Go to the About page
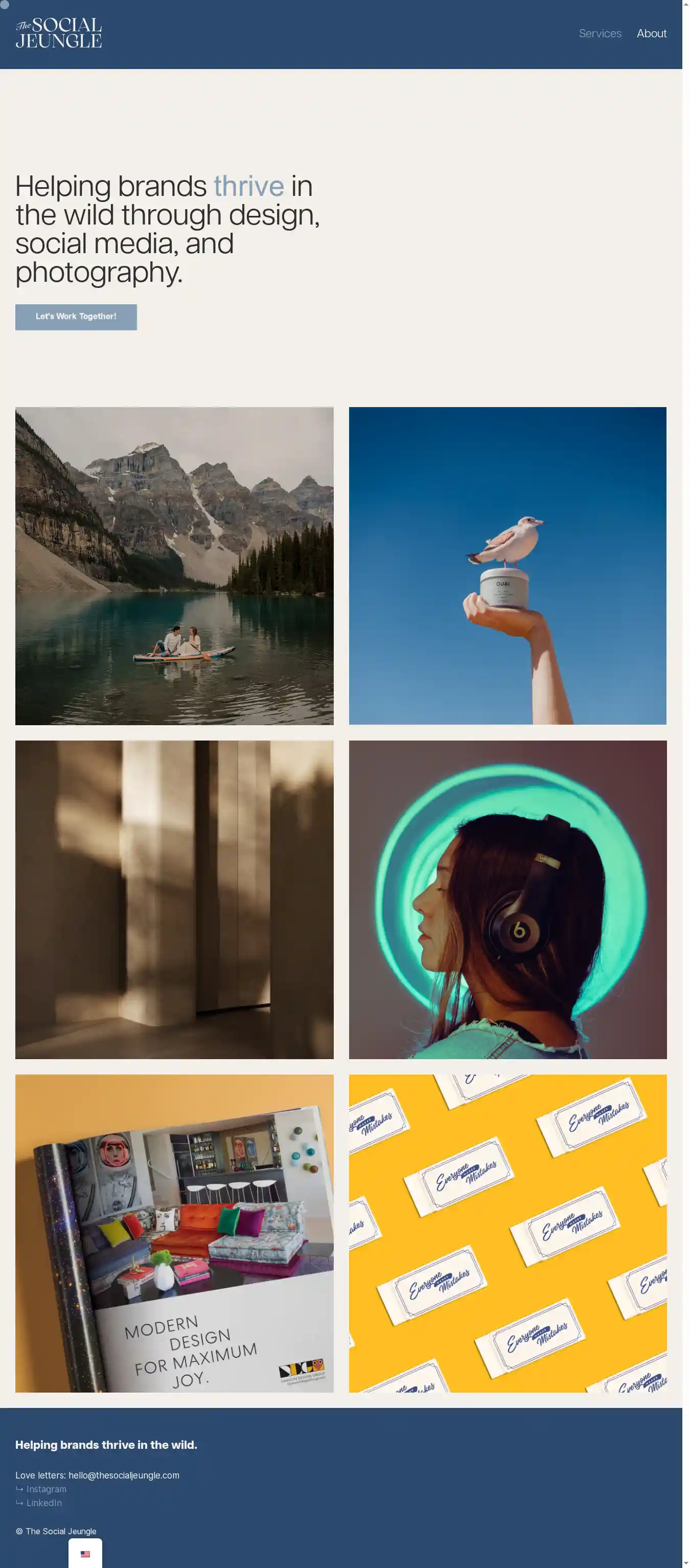The height and width of the screenshot is (1568, 690). point(651,33)
